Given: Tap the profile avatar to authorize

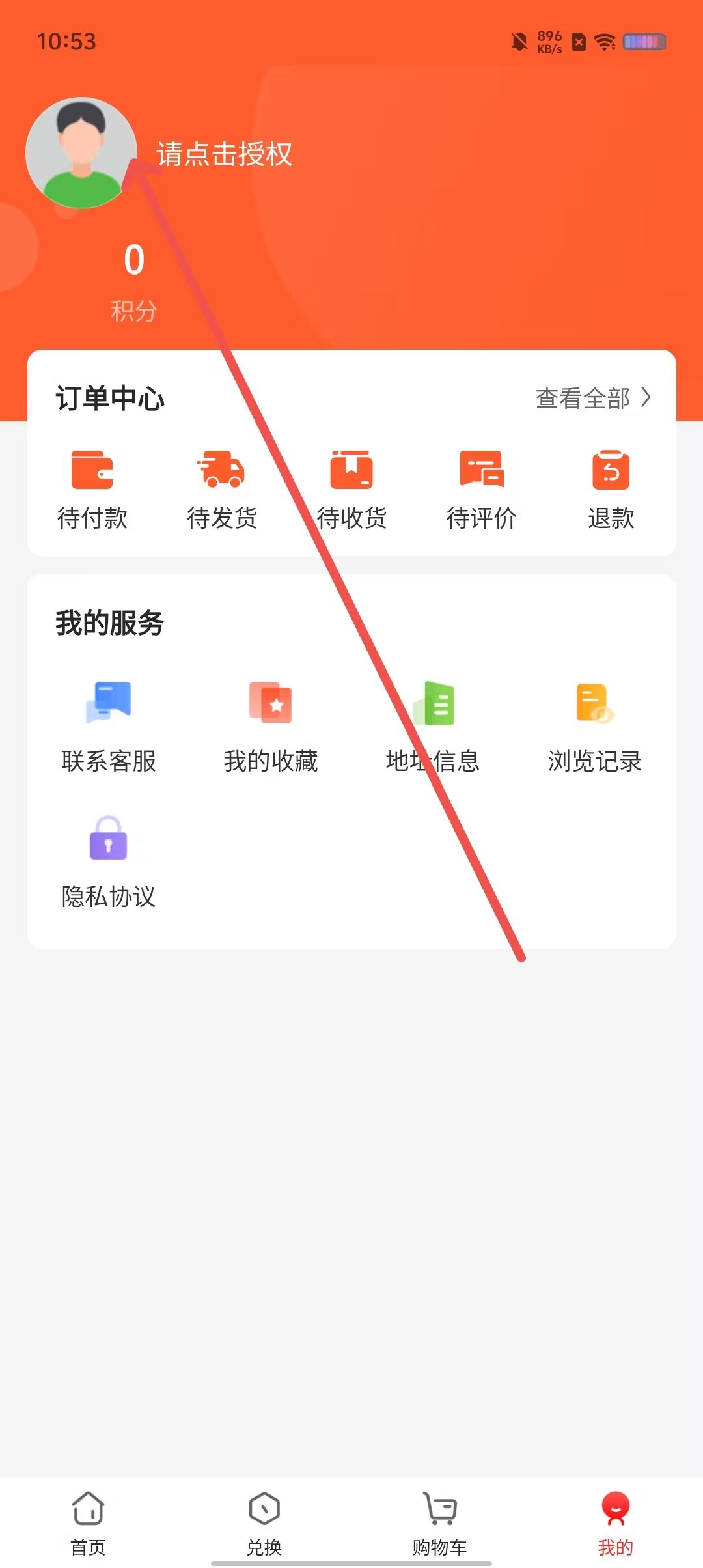Looking at the screenshot, I should [x=81, y=153].
